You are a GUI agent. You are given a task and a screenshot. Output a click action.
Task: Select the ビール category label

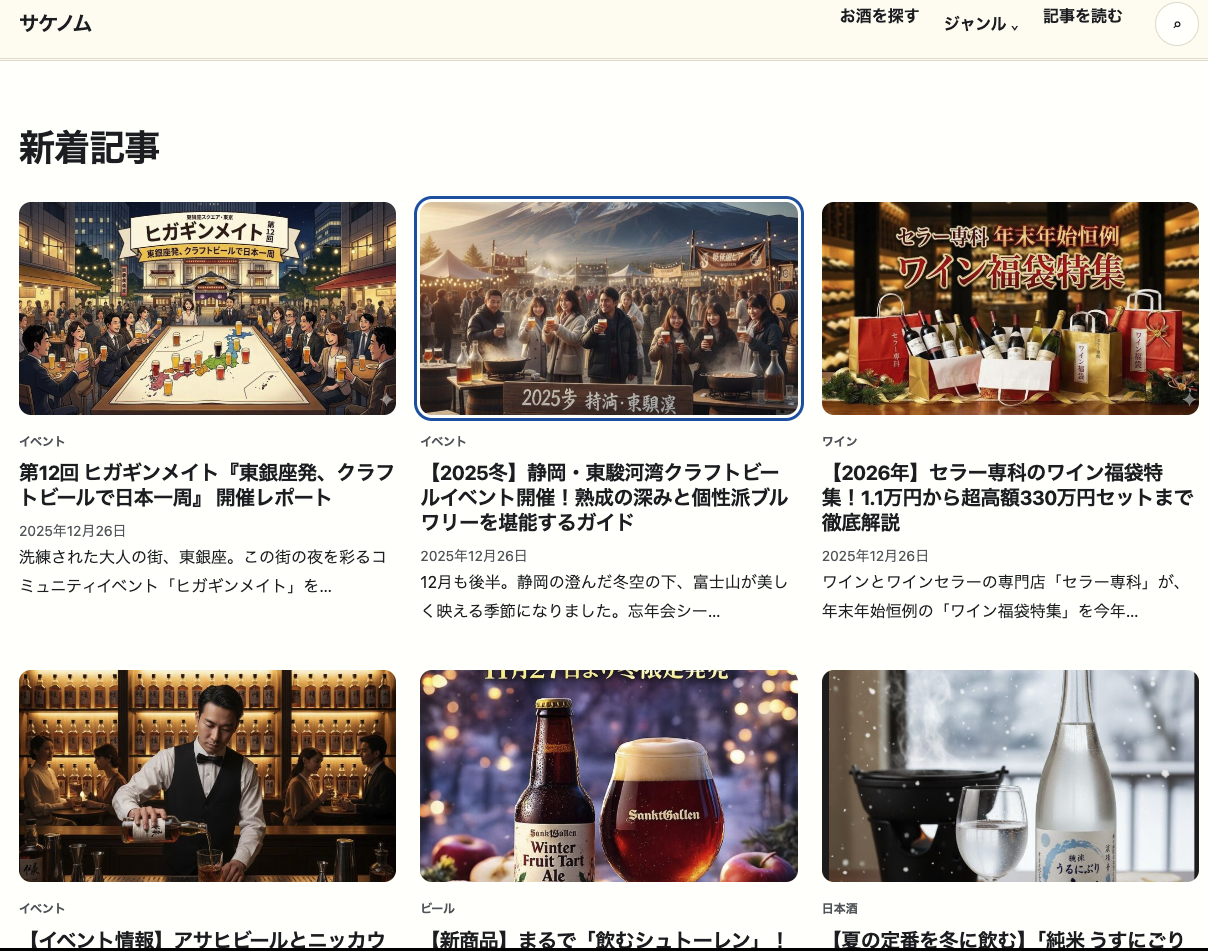(x=437, y=908)
